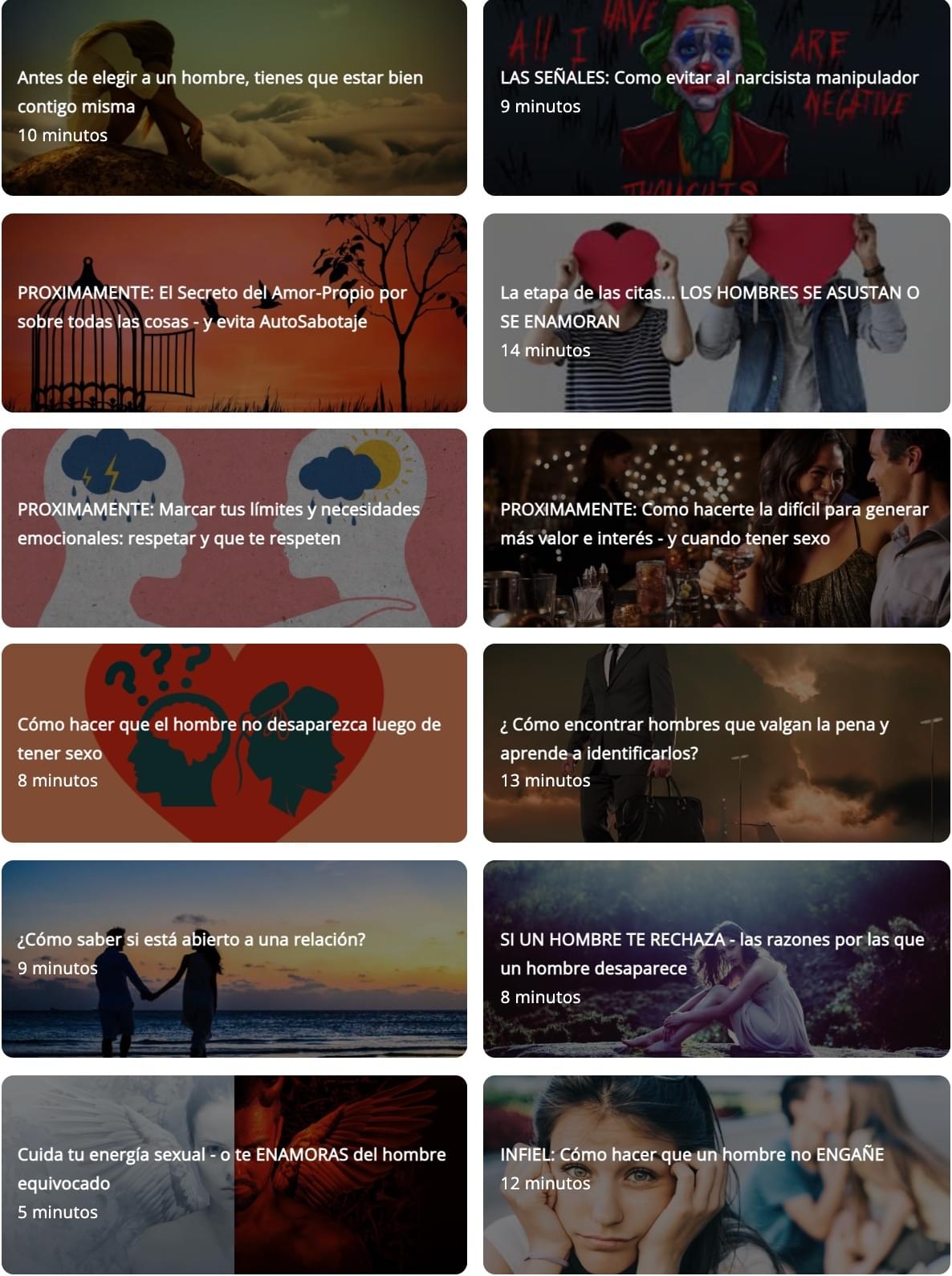Open '¿Cómo saber si está abierto a una relación?'

234,958
